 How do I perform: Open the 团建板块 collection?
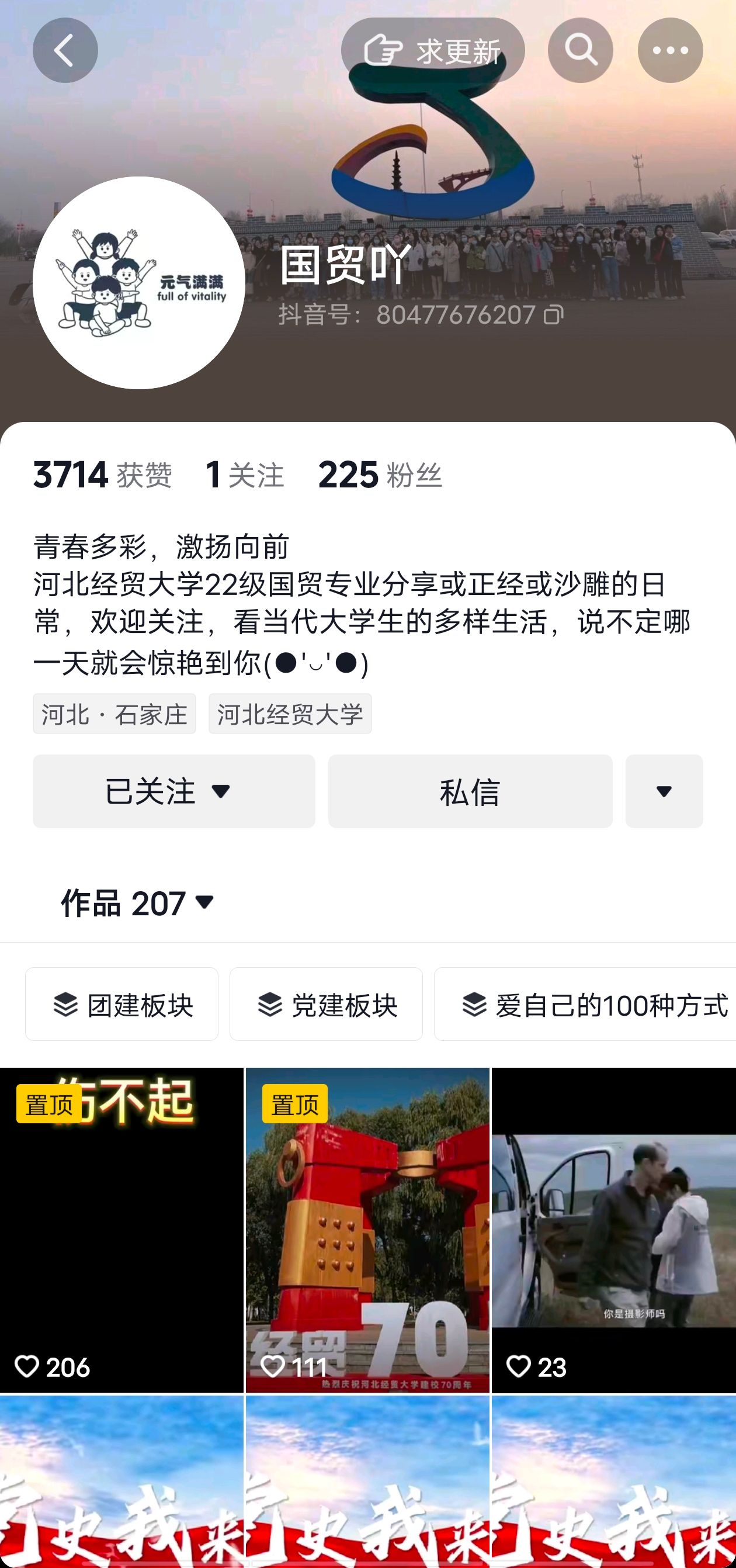click(x=121, y=1005)
